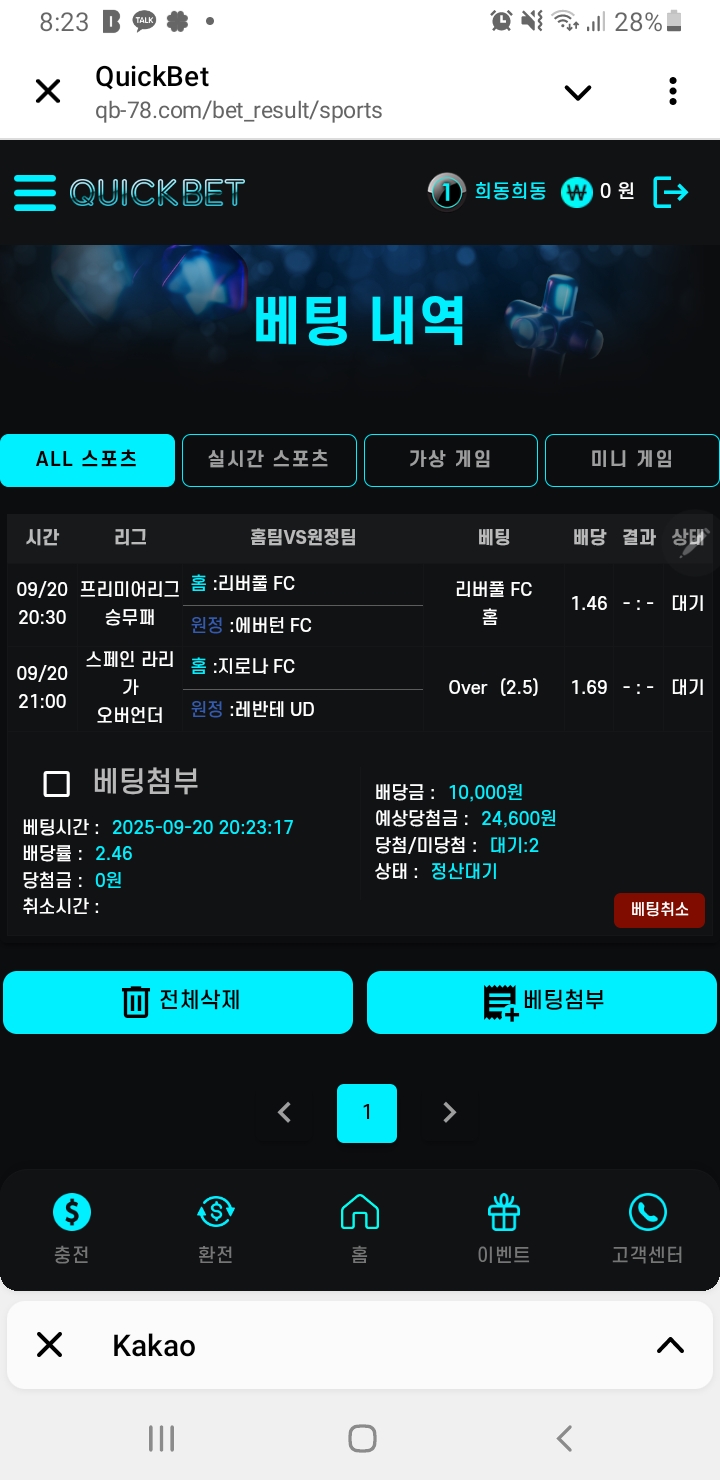Expand the browser page dropdown chevron
The width and height of the screenshot is (720, 1480).
point(577,93)
